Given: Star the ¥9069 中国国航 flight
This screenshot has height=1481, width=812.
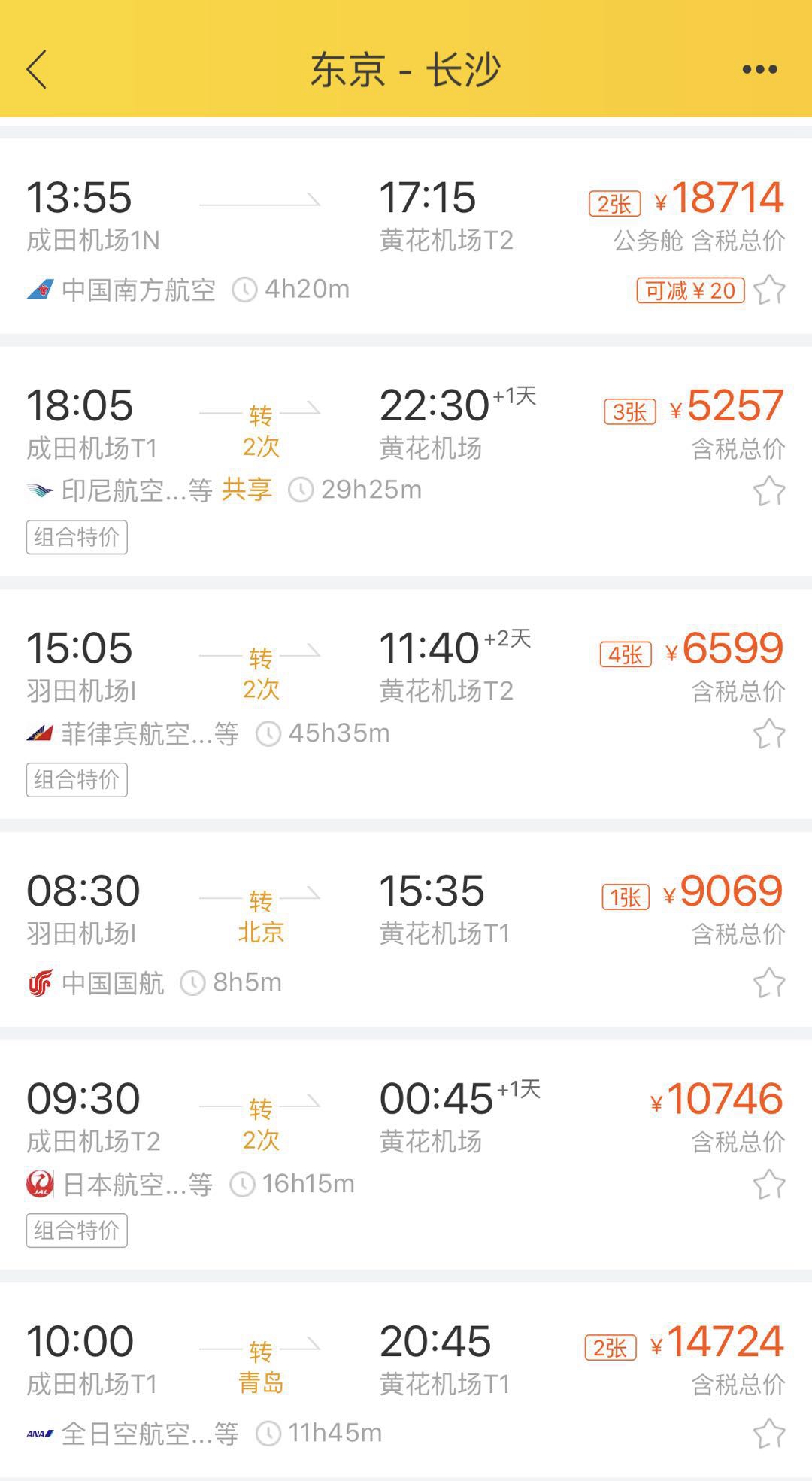Looking at the screenshot, I should coord(769,983).
